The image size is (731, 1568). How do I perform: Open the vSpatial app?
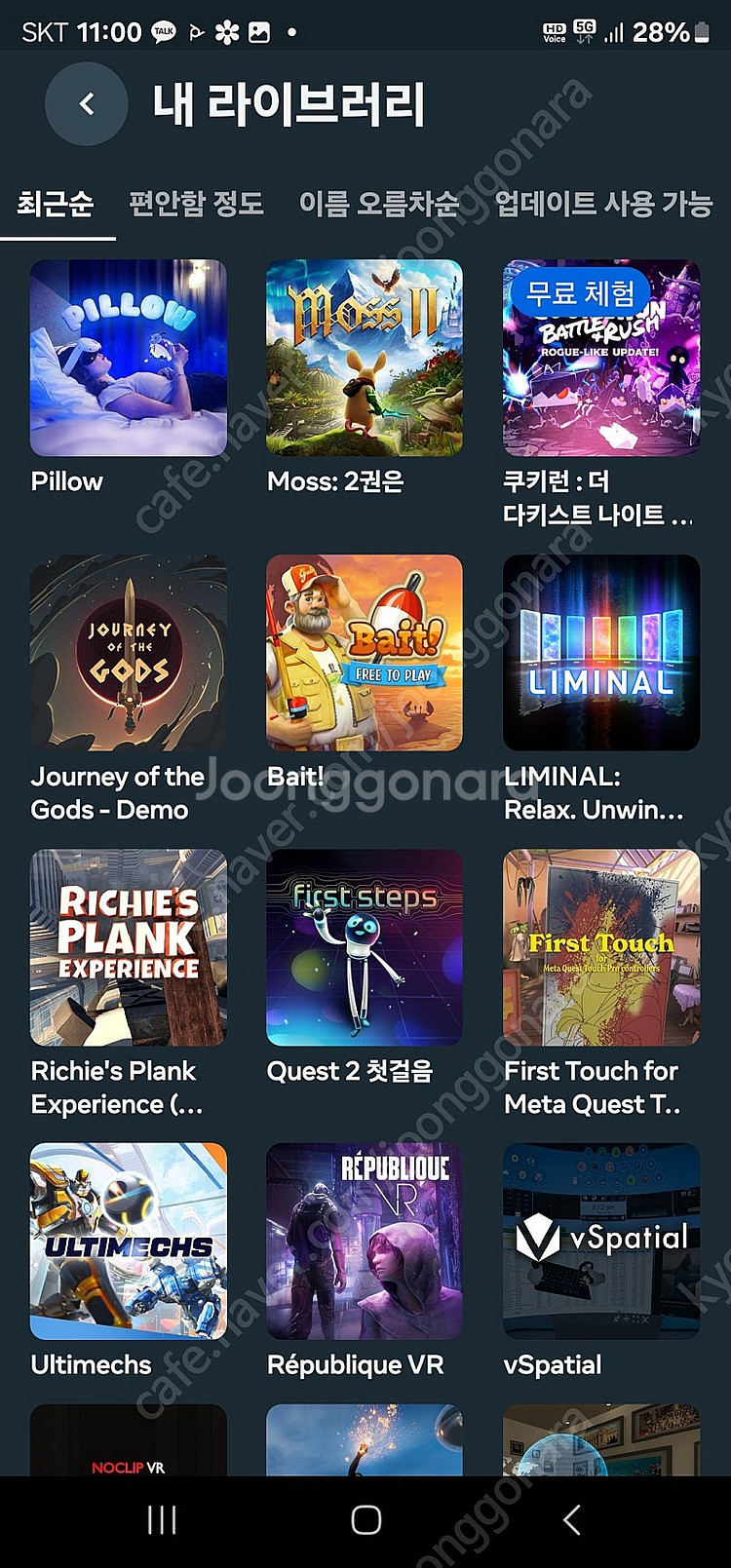[x=601, y=1242]
